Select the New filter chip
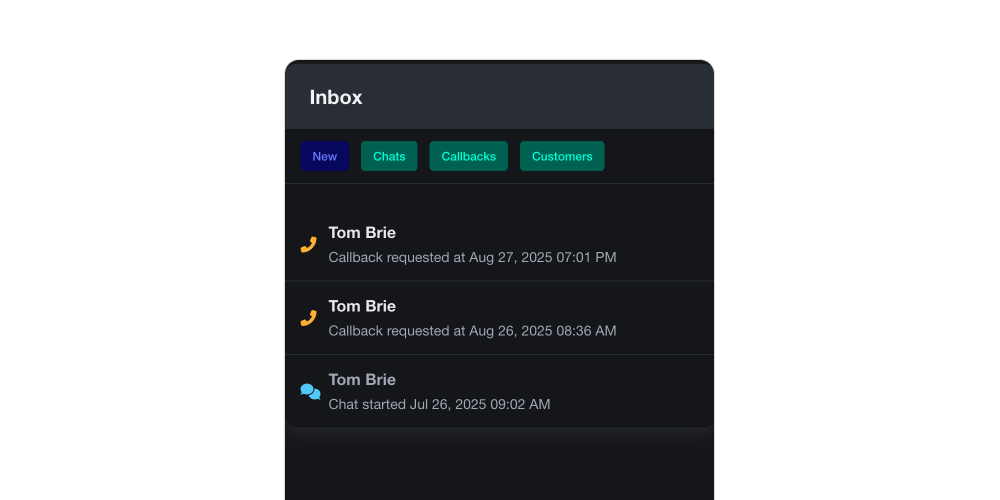Screen dimensions: 1000x500 [324, 156]
